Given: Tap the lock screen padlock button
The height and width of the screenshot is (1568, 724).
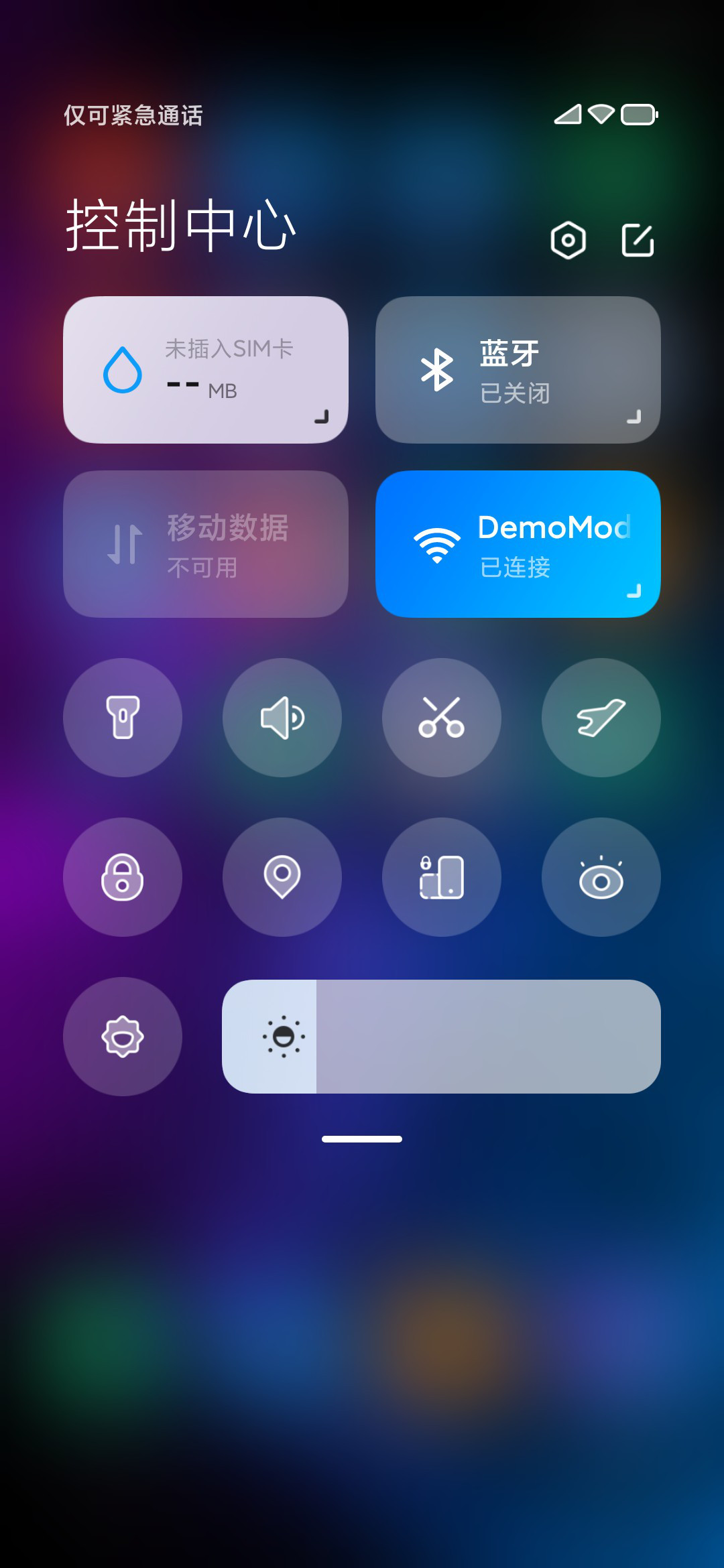Looking at the screenshot, I should click(x=123, y=877).
